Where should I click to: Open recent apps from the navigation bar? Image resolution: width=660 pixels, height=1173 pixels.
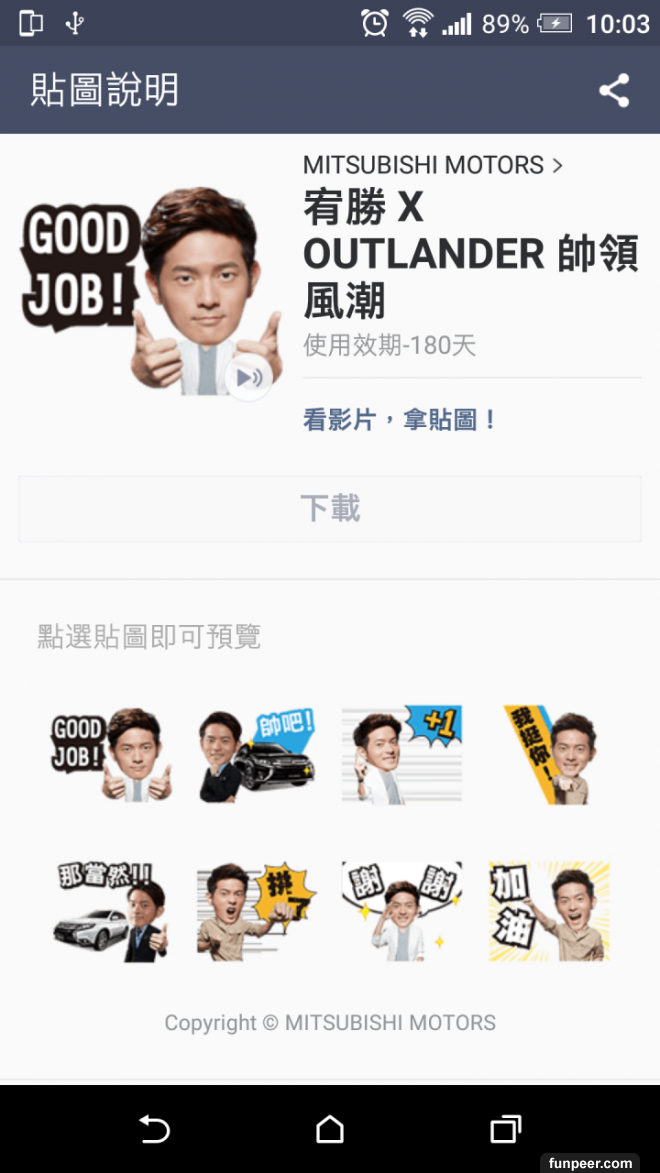click(506, 1130)
